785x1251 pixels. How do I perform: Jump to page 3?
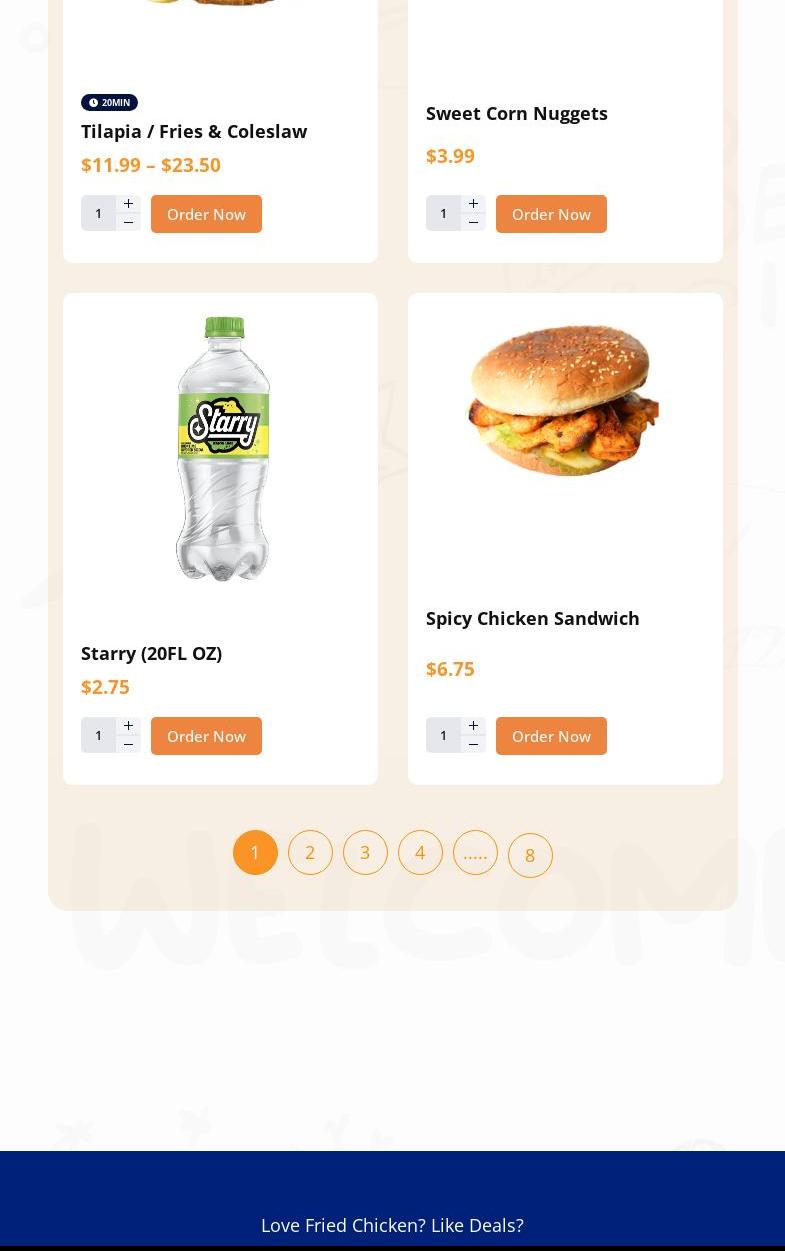tap(365, 853)
